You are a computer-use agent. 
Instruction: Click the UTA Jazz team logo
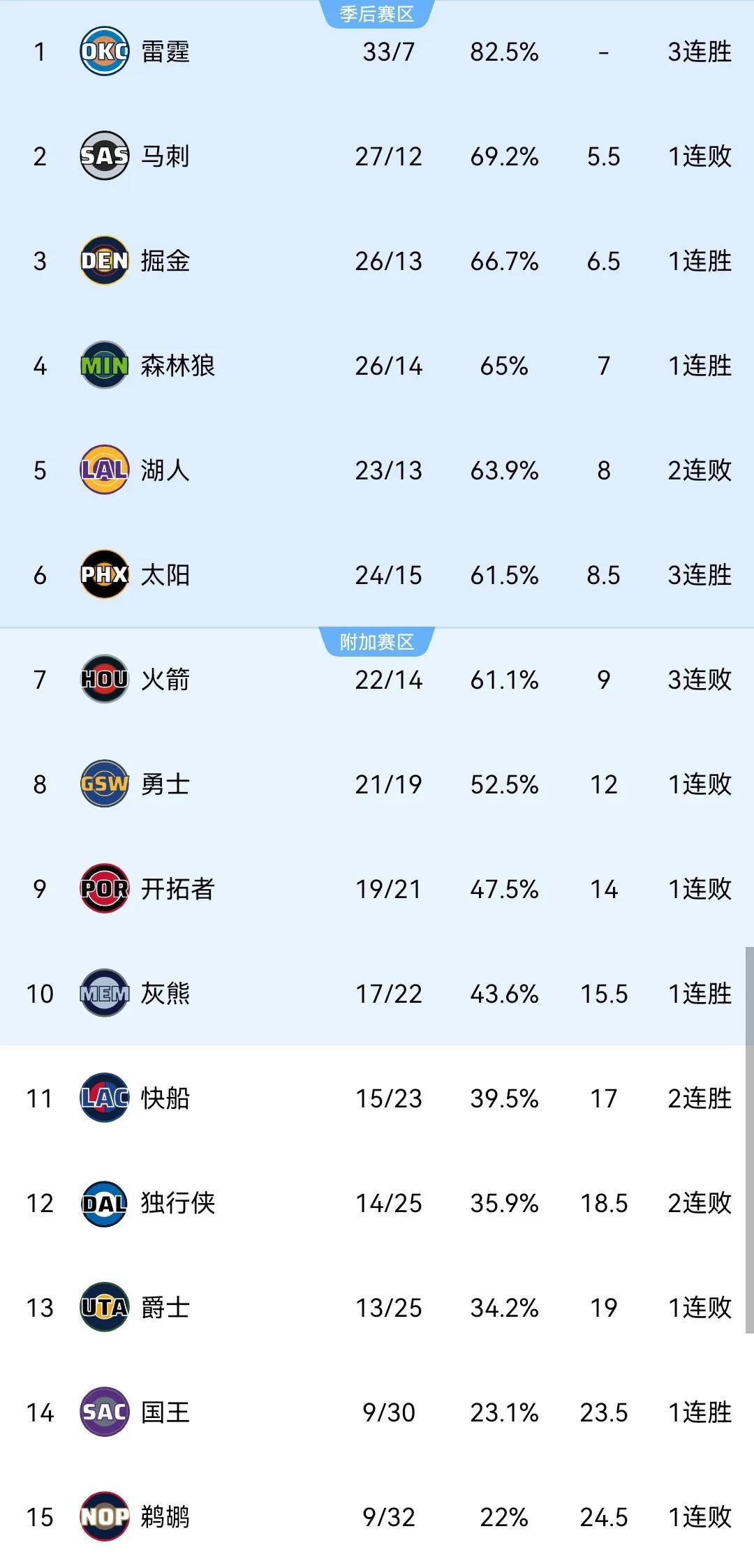coord(105,1308)
